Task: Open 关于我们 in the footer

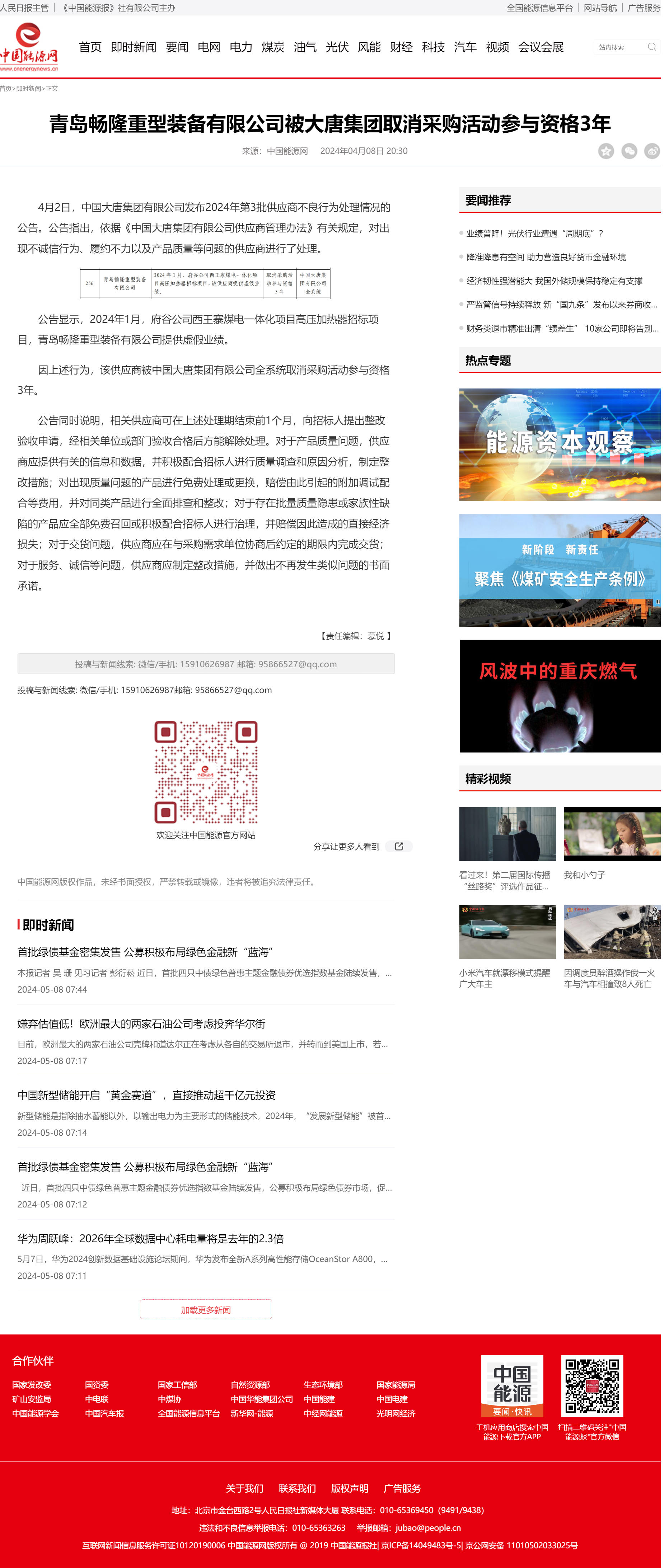Action: 244,1488
